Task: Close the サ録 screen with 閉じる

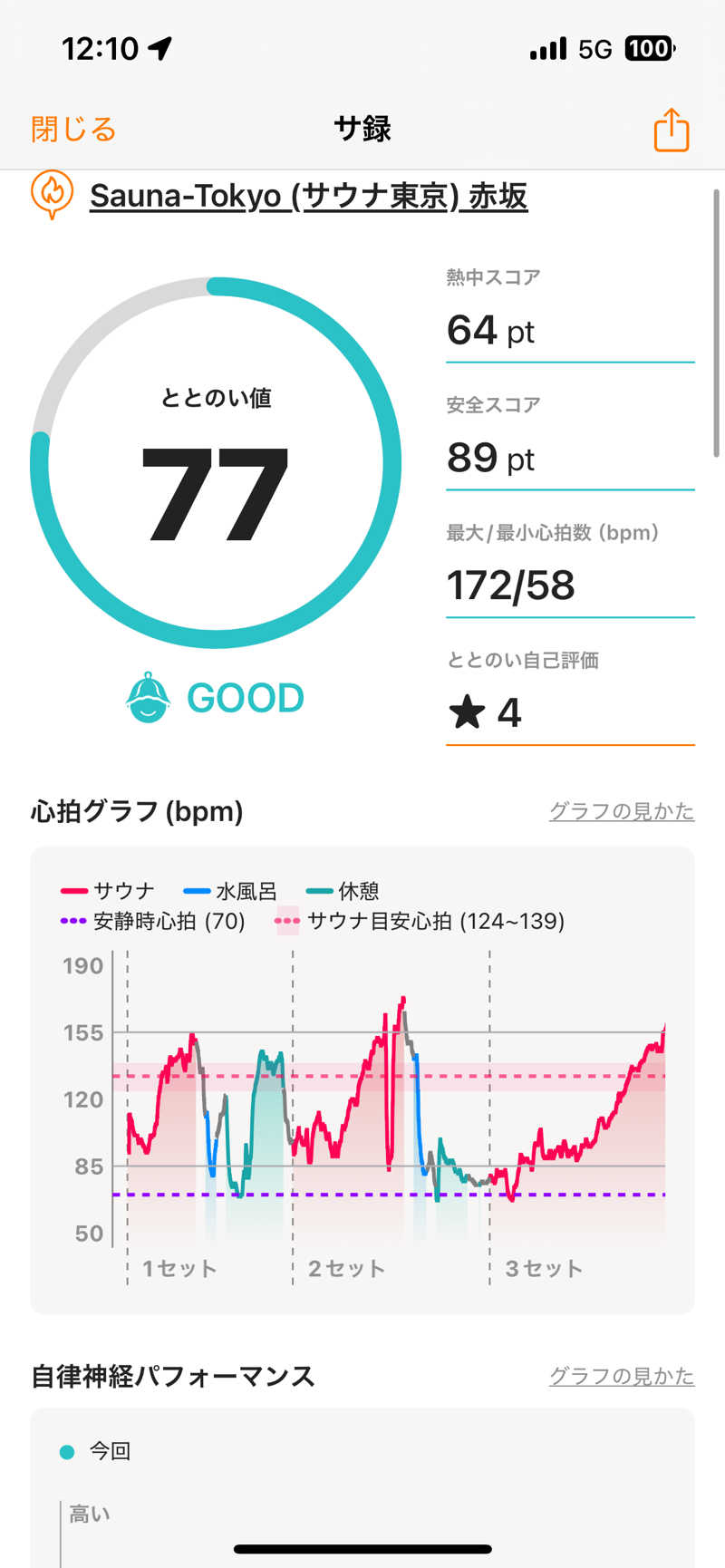Action: tap(73, 130)
